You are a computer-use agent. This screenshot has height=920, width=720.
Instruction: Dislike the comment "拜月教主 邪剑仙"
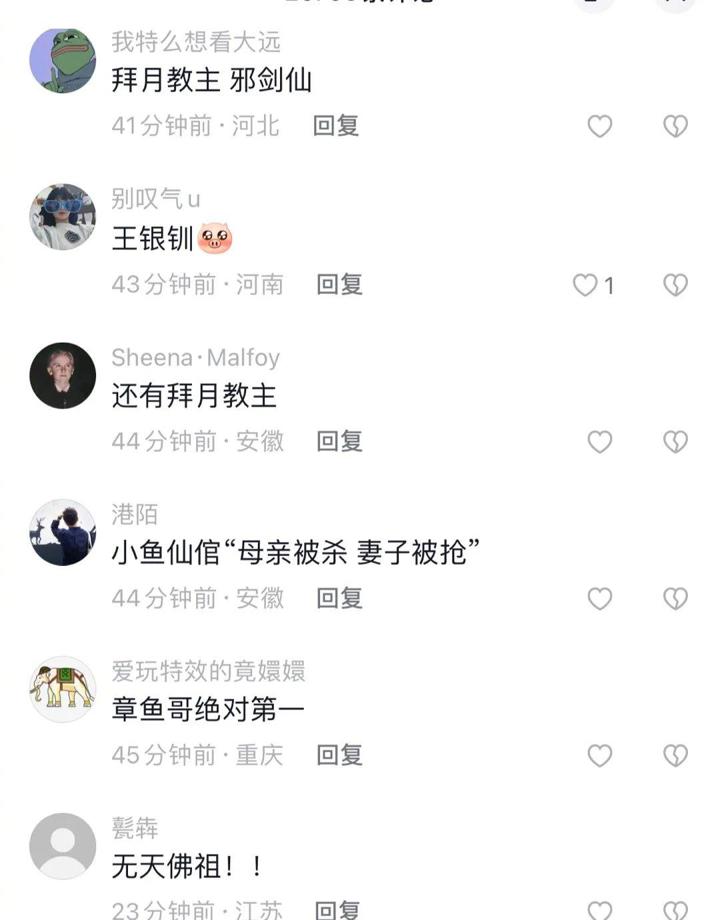[676, 127]
